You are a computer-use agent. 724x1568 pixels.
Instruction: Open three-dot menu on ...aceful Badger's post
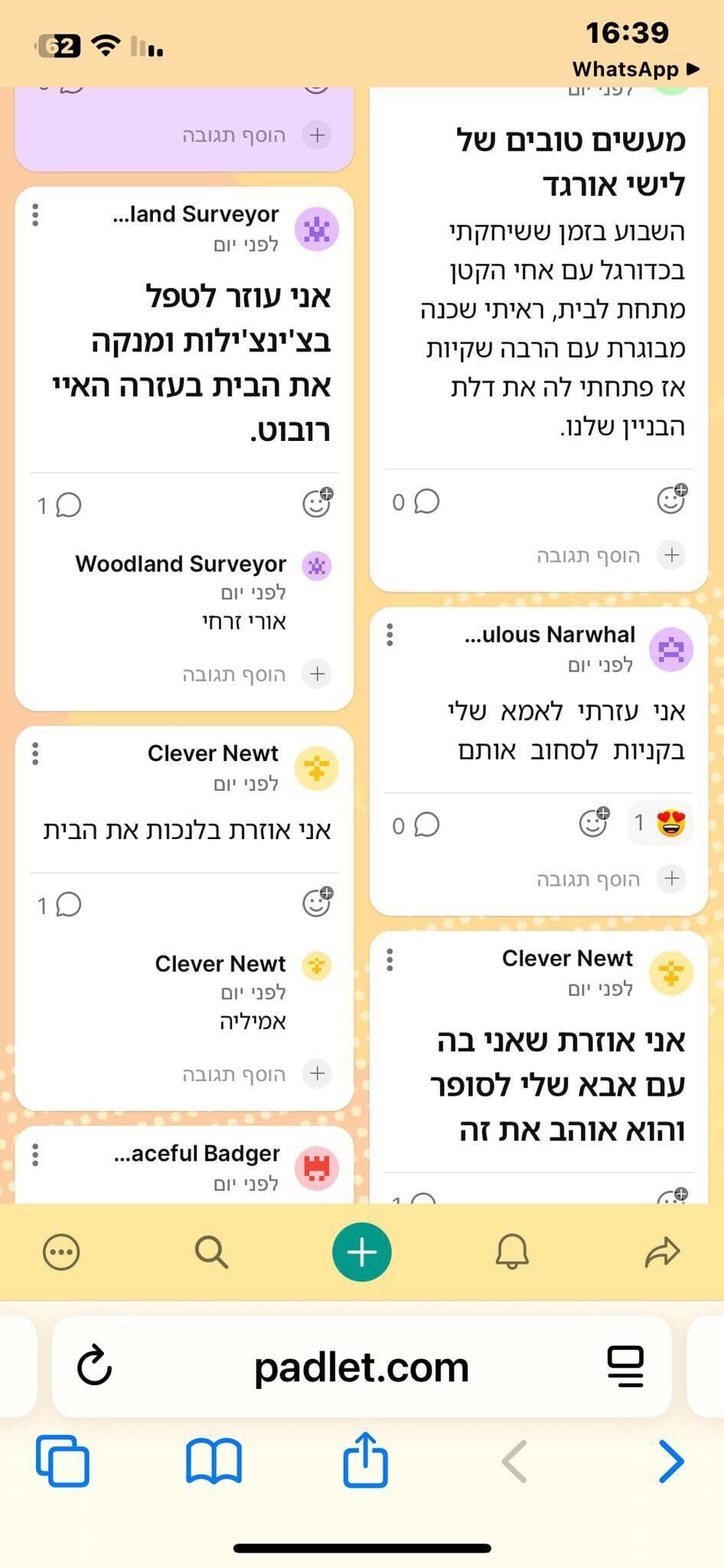(35, 1155)
